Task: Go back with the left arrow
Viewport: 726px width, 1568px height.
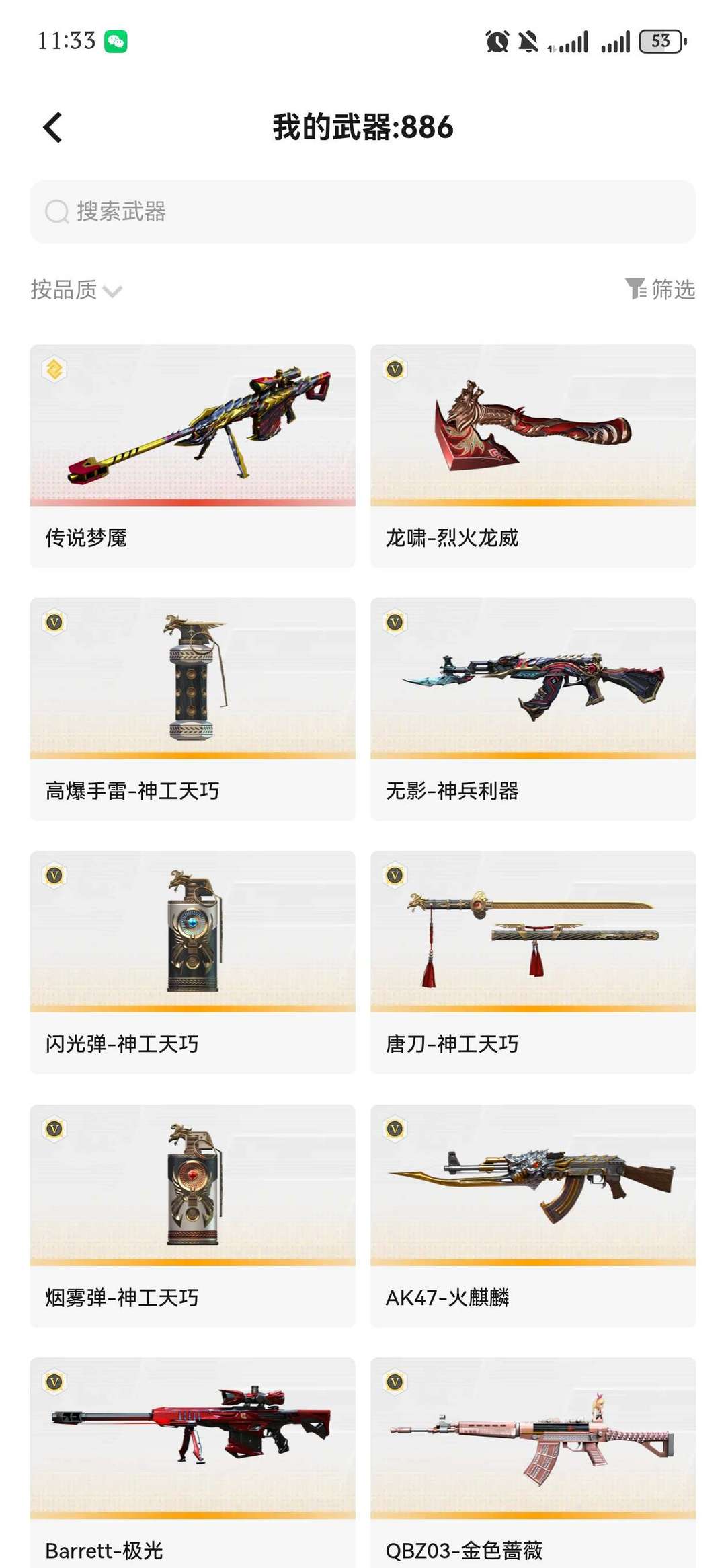Action: 51,126
